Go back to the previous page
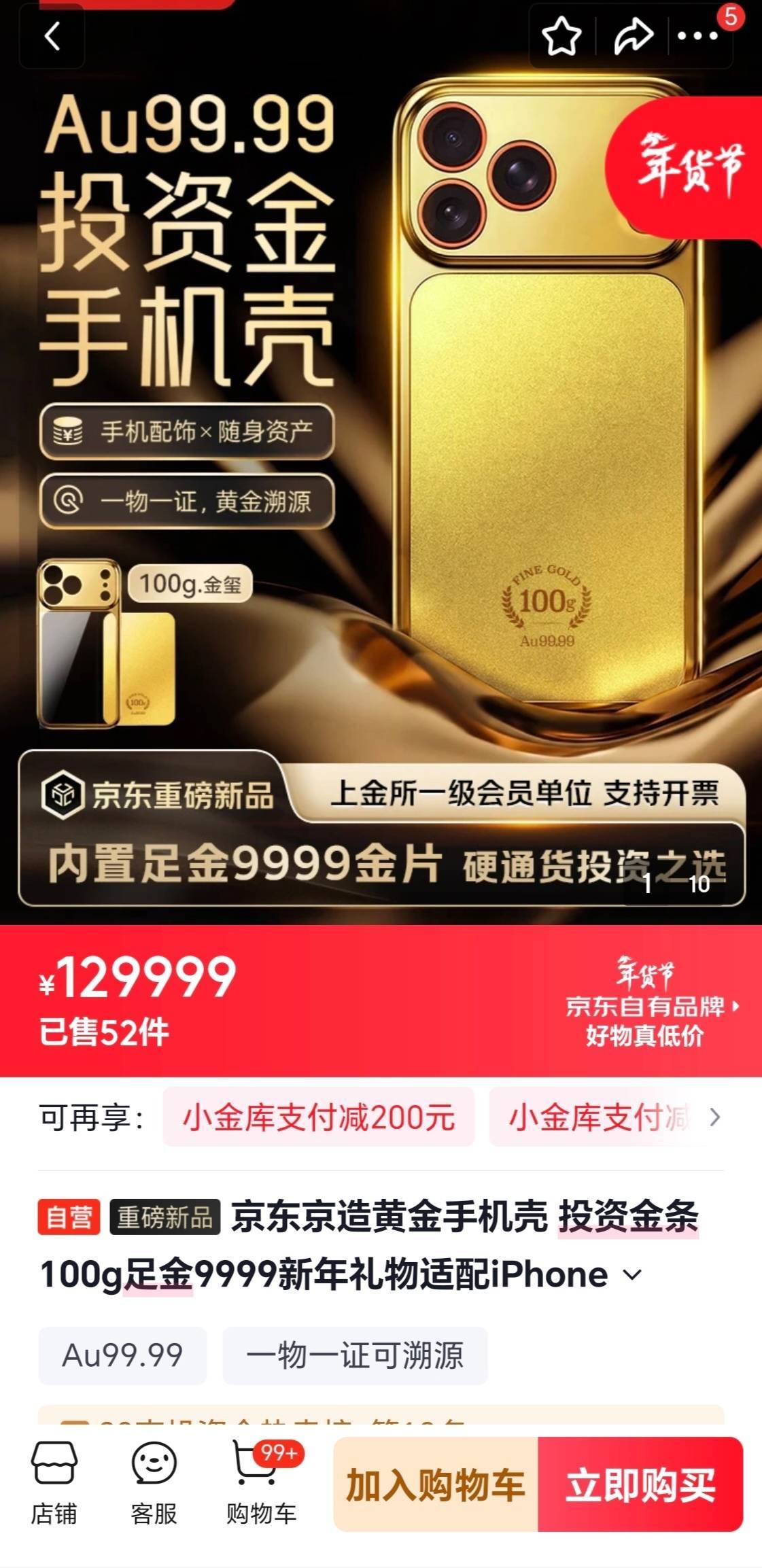The width and height of the screenshot is (762, 1568). coord(52,36)
